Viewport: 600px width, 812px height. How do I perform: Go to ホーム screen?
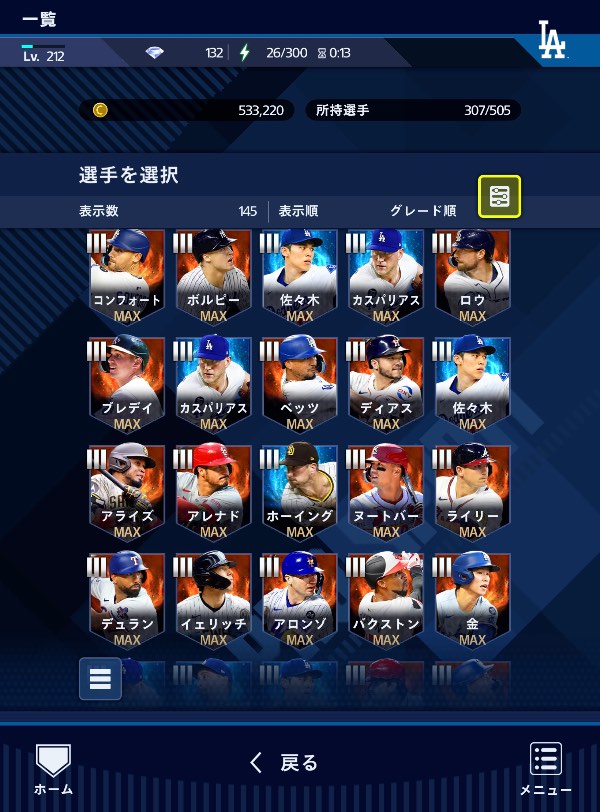53,768
